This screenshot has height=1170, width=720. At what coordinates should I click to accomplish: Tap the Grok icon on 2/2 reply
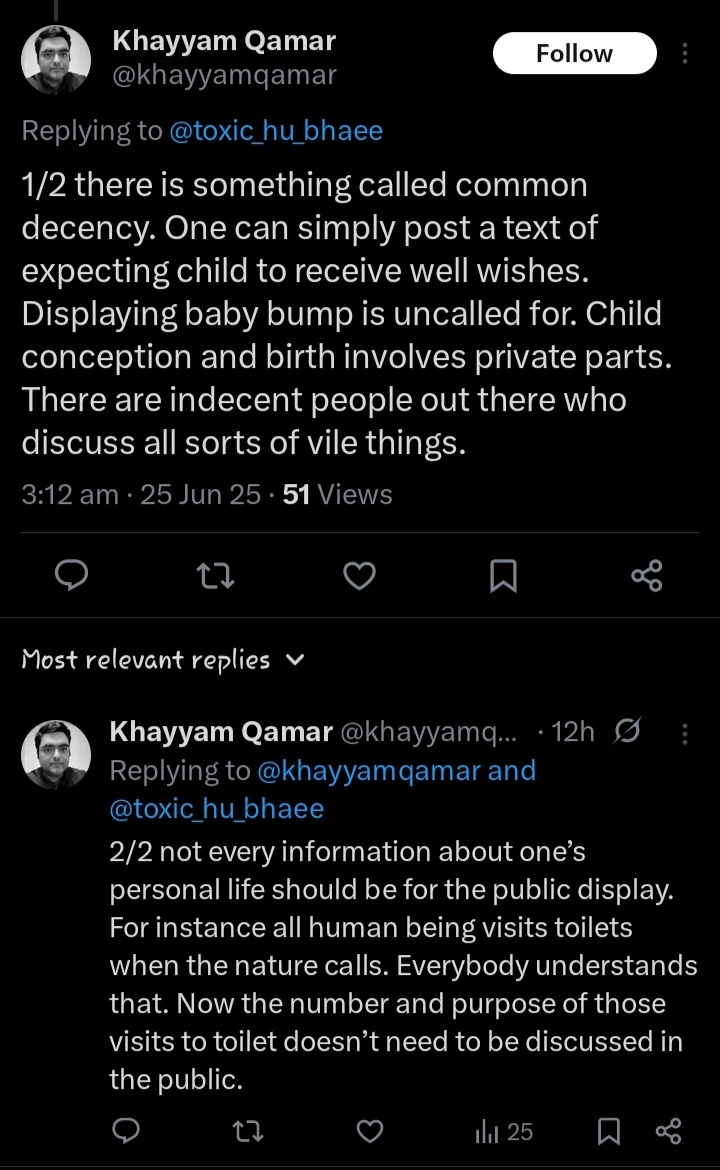[627, 732]
